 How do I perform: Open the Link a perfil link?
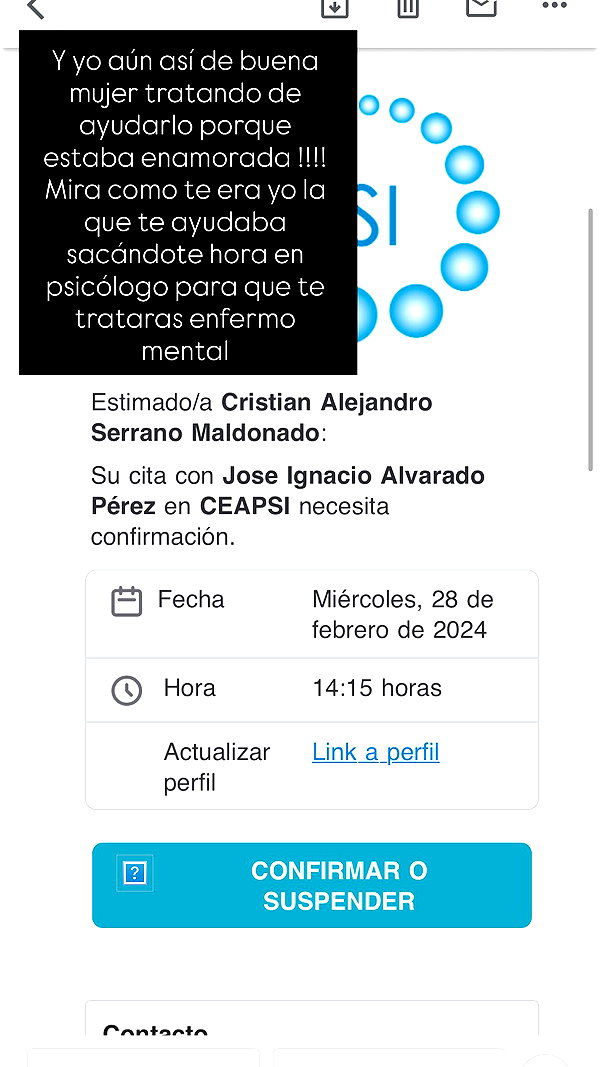[x=376, y=752]
